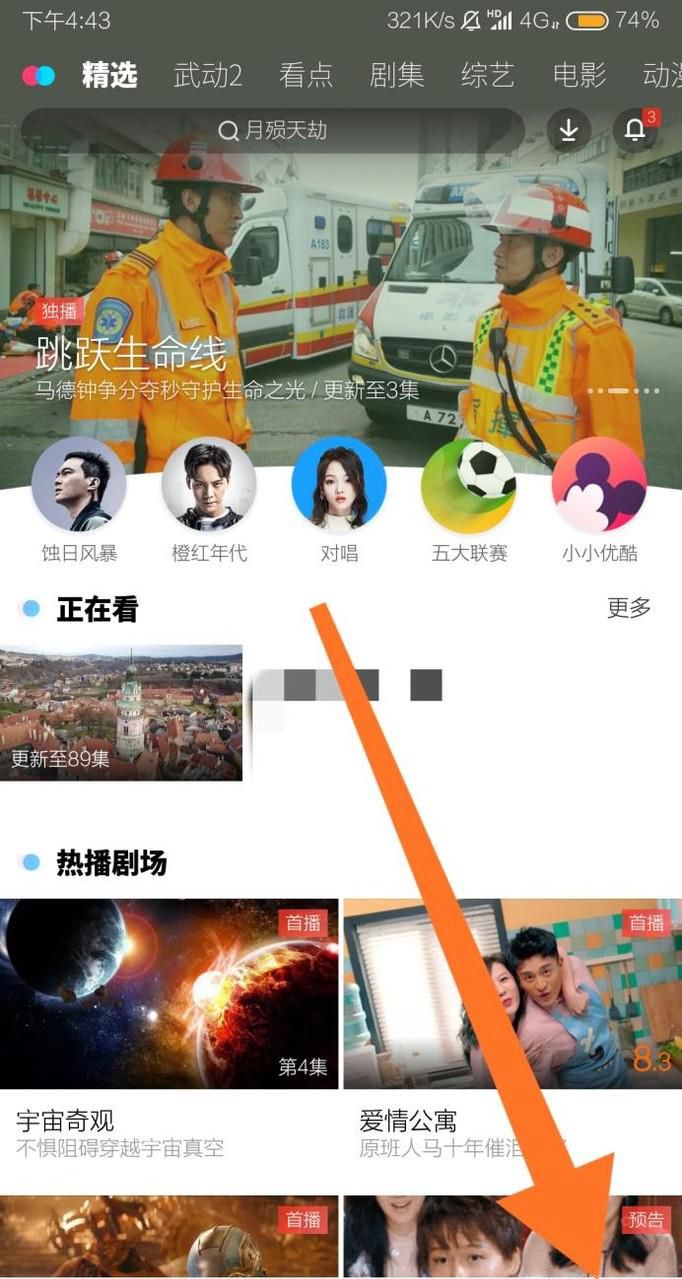Switch to the 综艺 tab
Screen dimensions: 682x1279
[488, 75]
